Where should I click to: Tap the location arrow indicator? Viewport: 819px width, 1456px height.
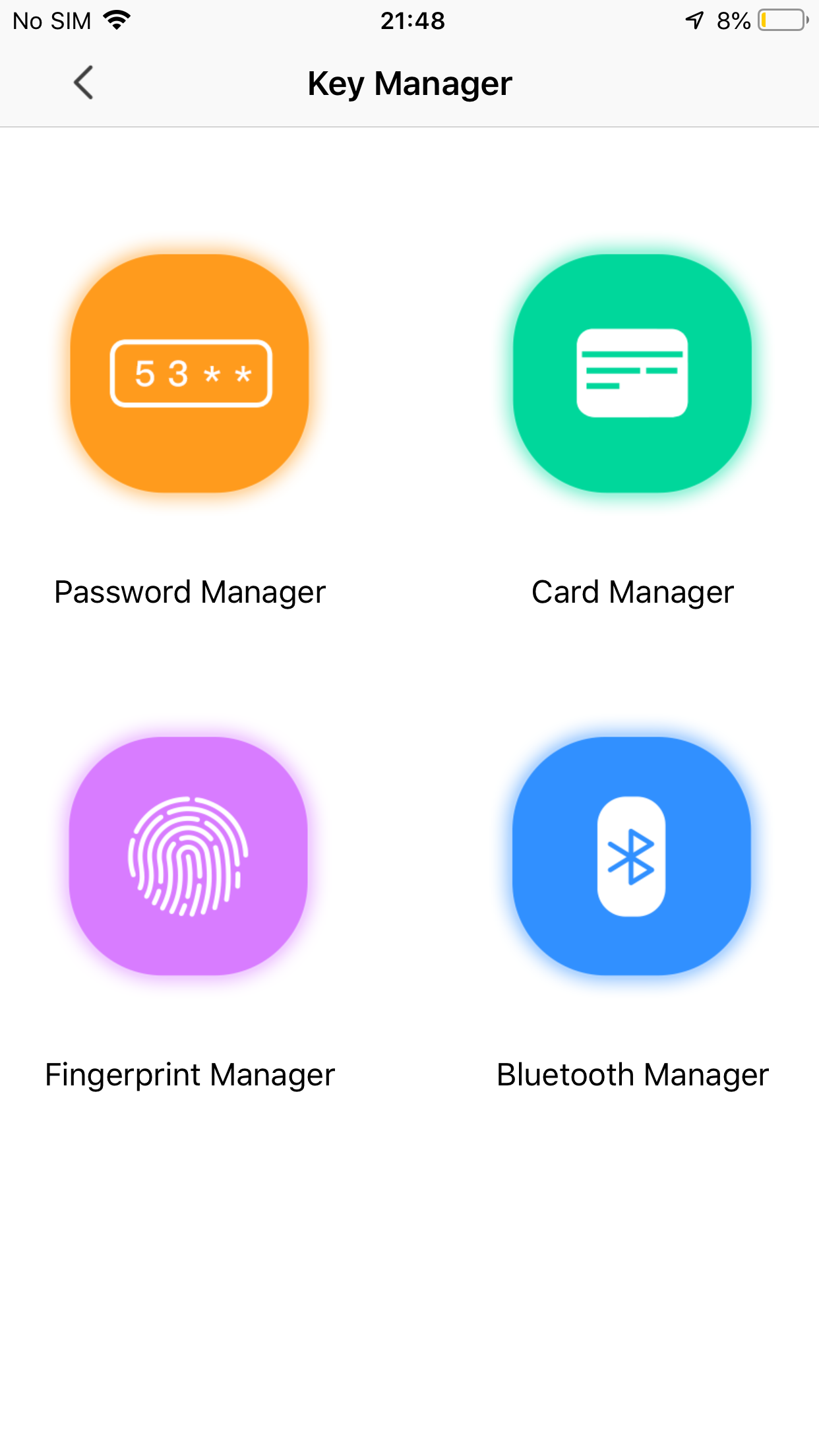(692, 20)
